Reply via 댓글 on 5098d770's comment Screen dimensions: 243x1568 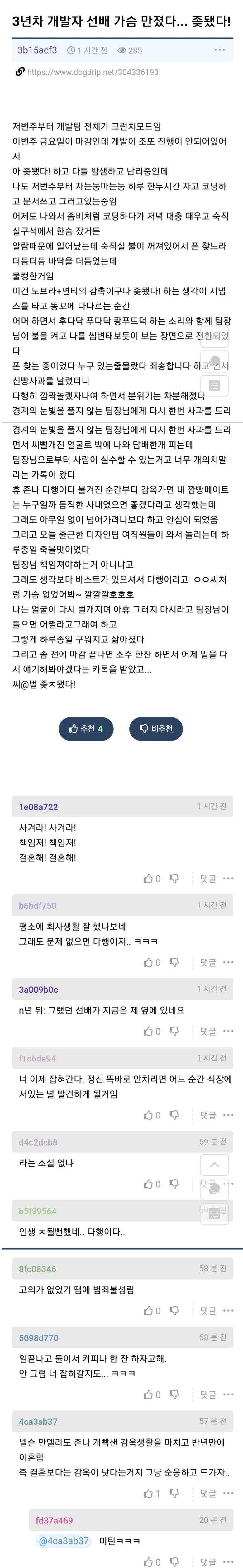(208, 1394)
